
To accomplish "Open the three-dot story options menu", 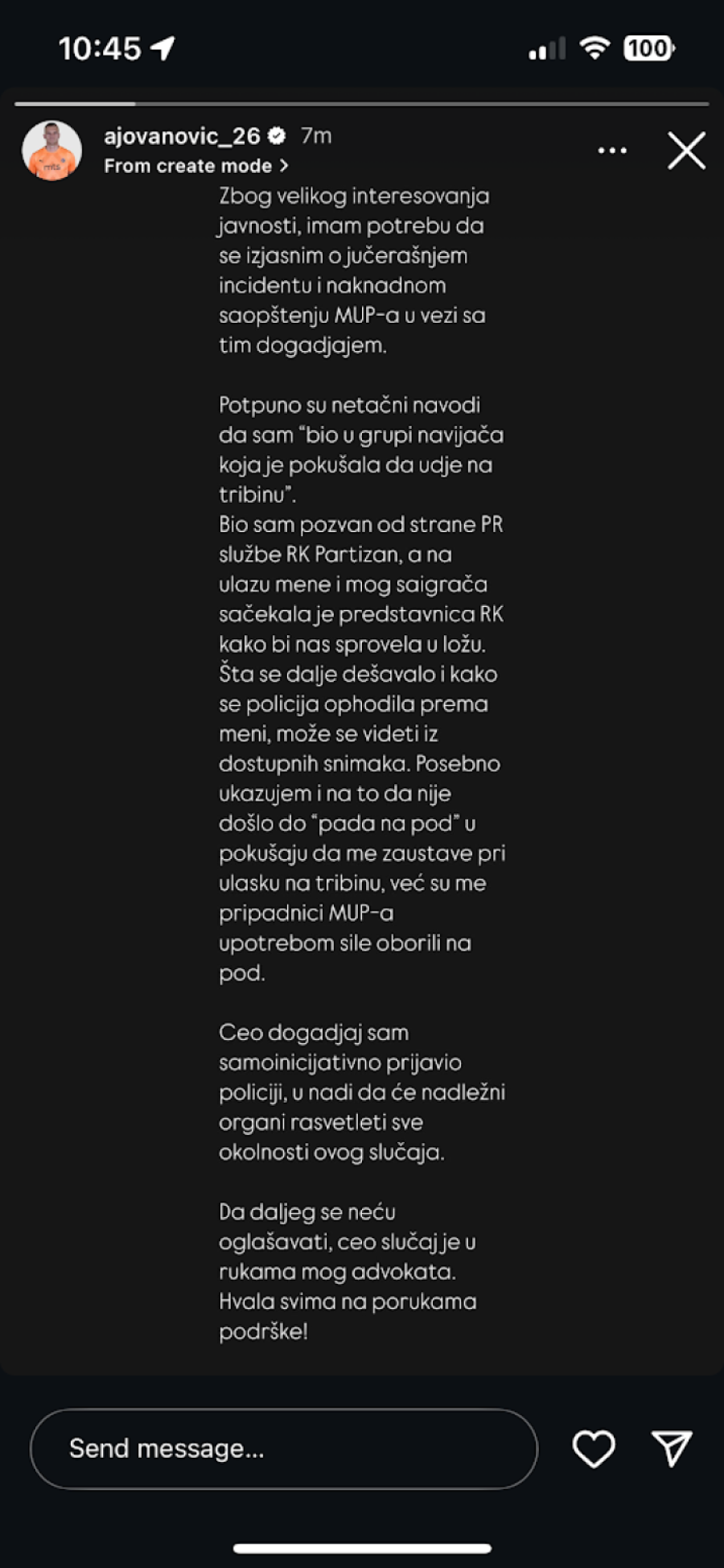I will (x=612, y=151).
